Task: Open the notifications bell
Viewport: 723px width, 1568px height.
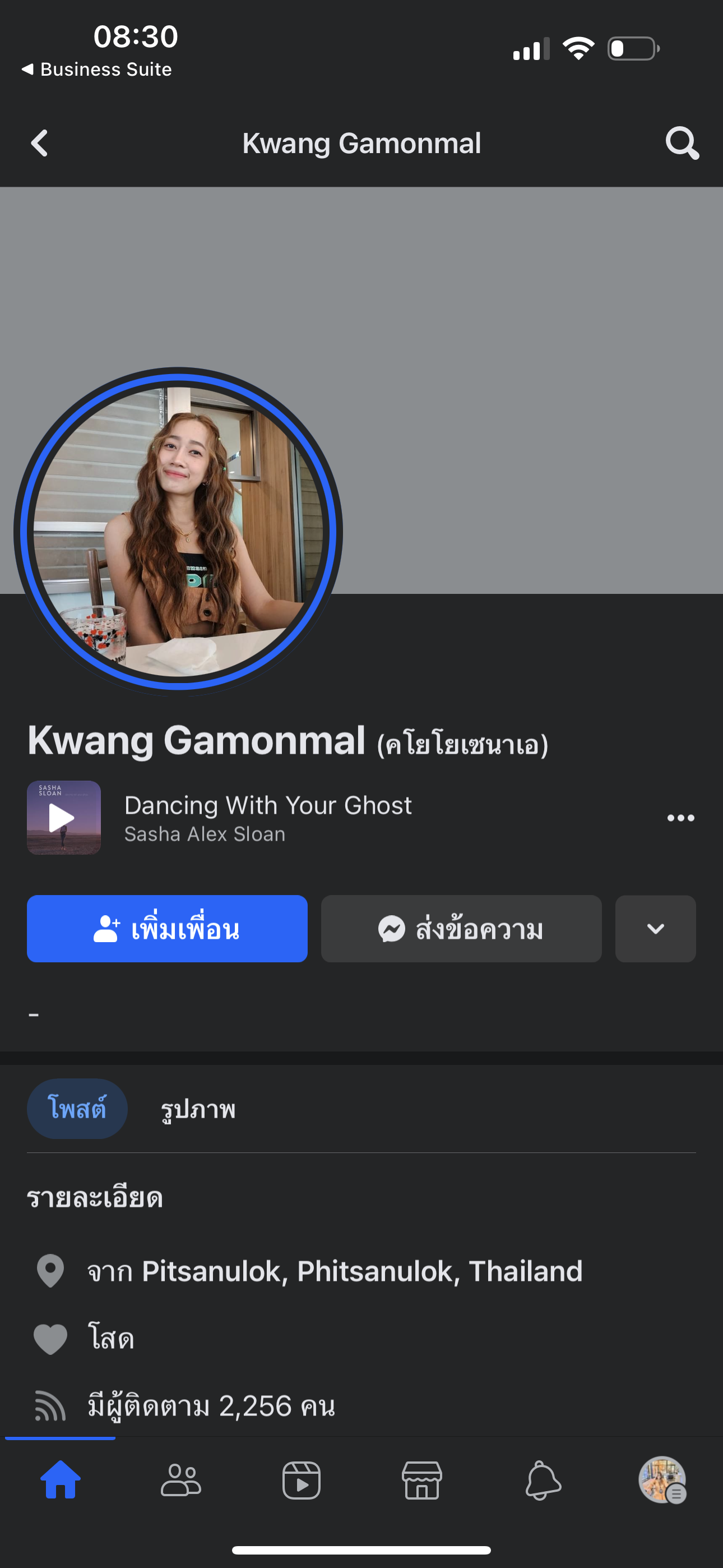Action: 543,1481
